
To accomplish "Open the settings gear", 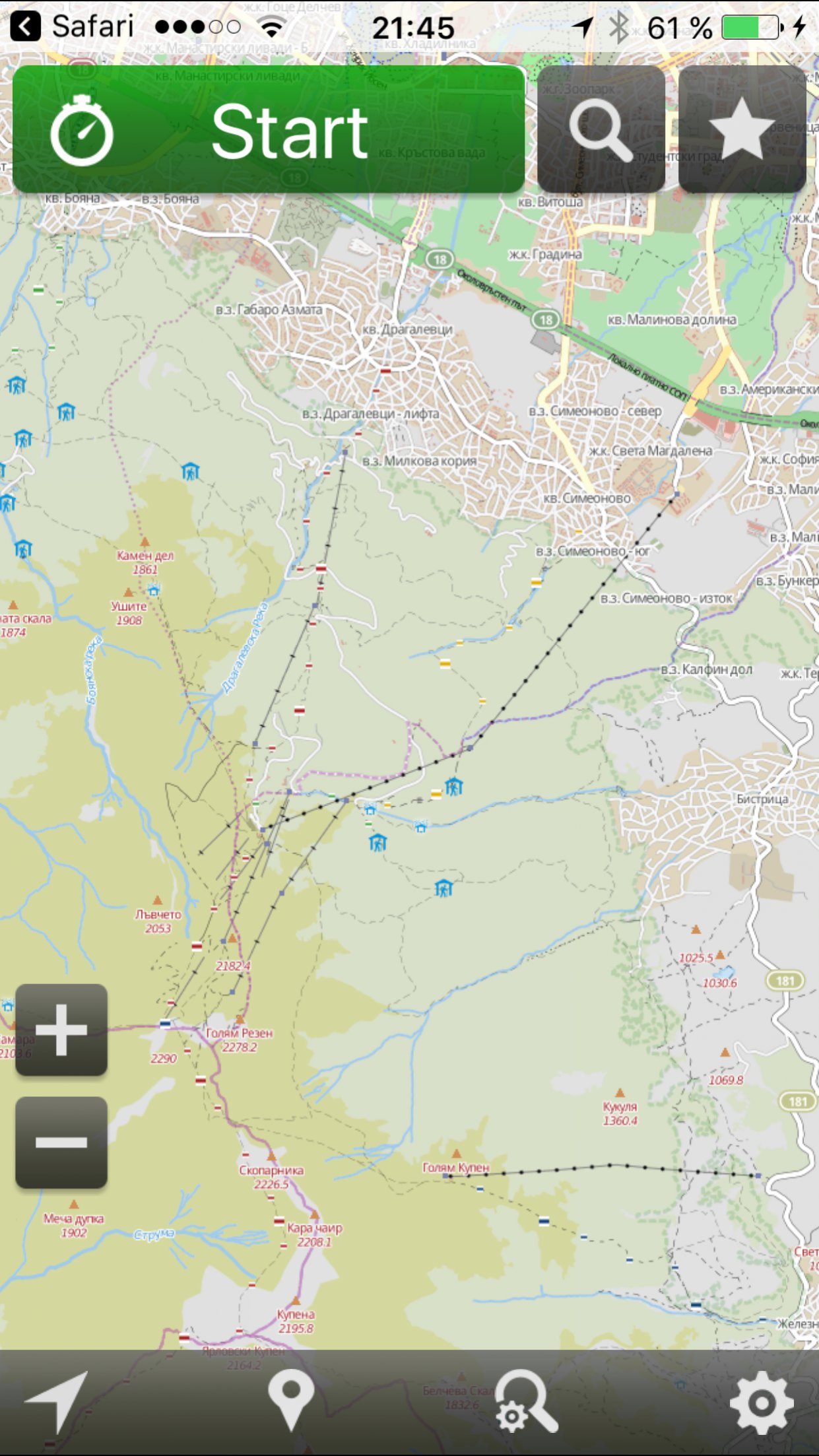I will pyautogui.click(x=762, y=1402).
